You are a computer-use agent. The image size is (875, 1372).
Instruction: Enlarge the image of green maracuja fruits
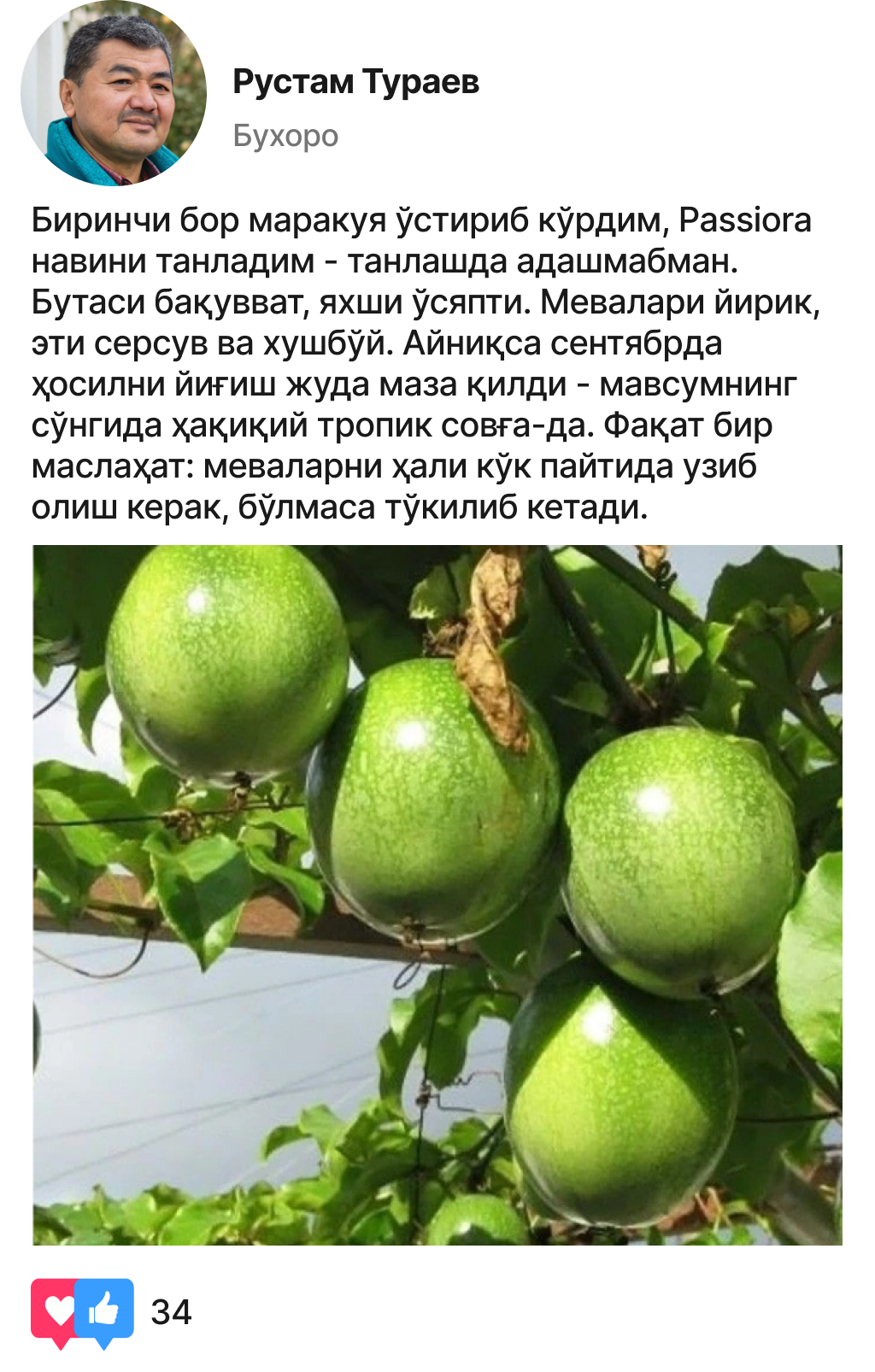(437, 897)
